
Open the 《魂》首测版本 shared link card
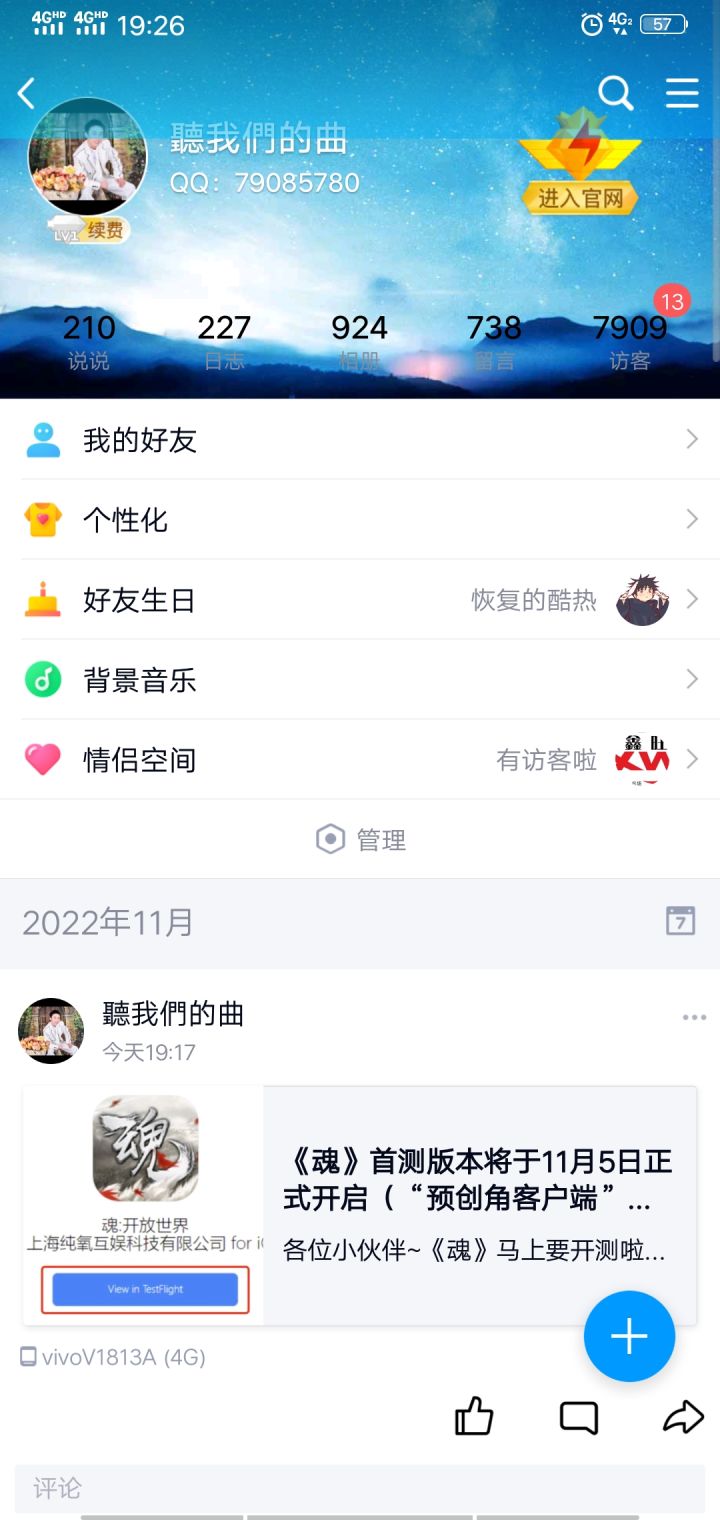coord(360,1205)
